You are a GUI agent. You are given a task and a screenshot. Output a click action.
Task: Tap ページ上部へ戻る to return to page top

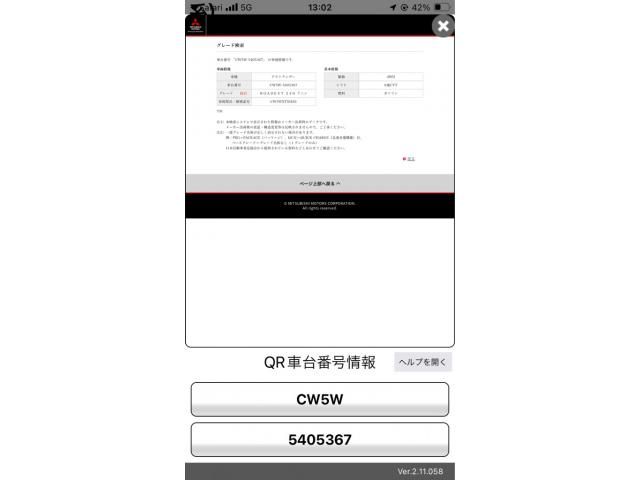tap(320, 184)
